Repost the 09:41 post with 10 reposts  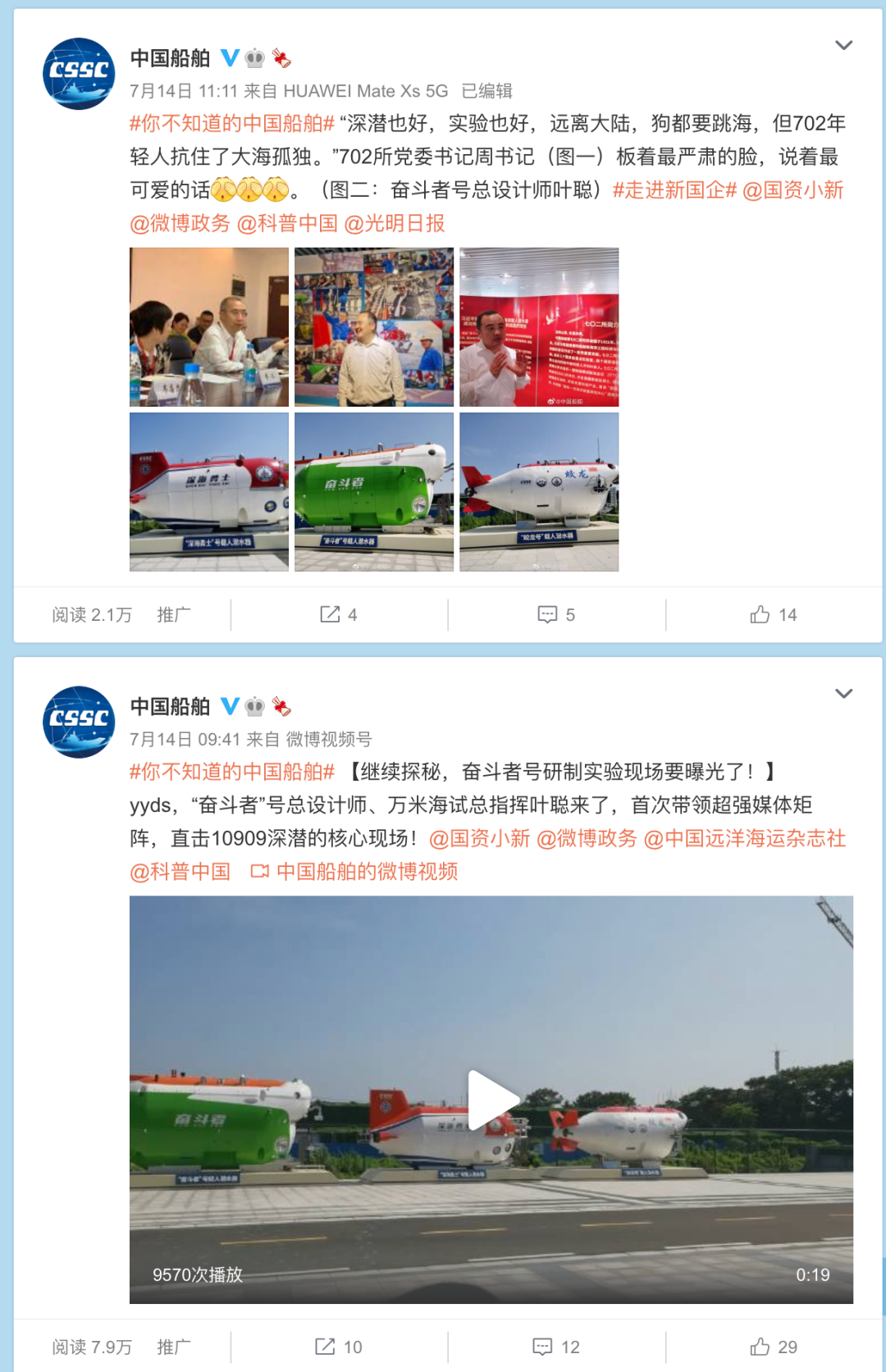tap(339, 1347)
